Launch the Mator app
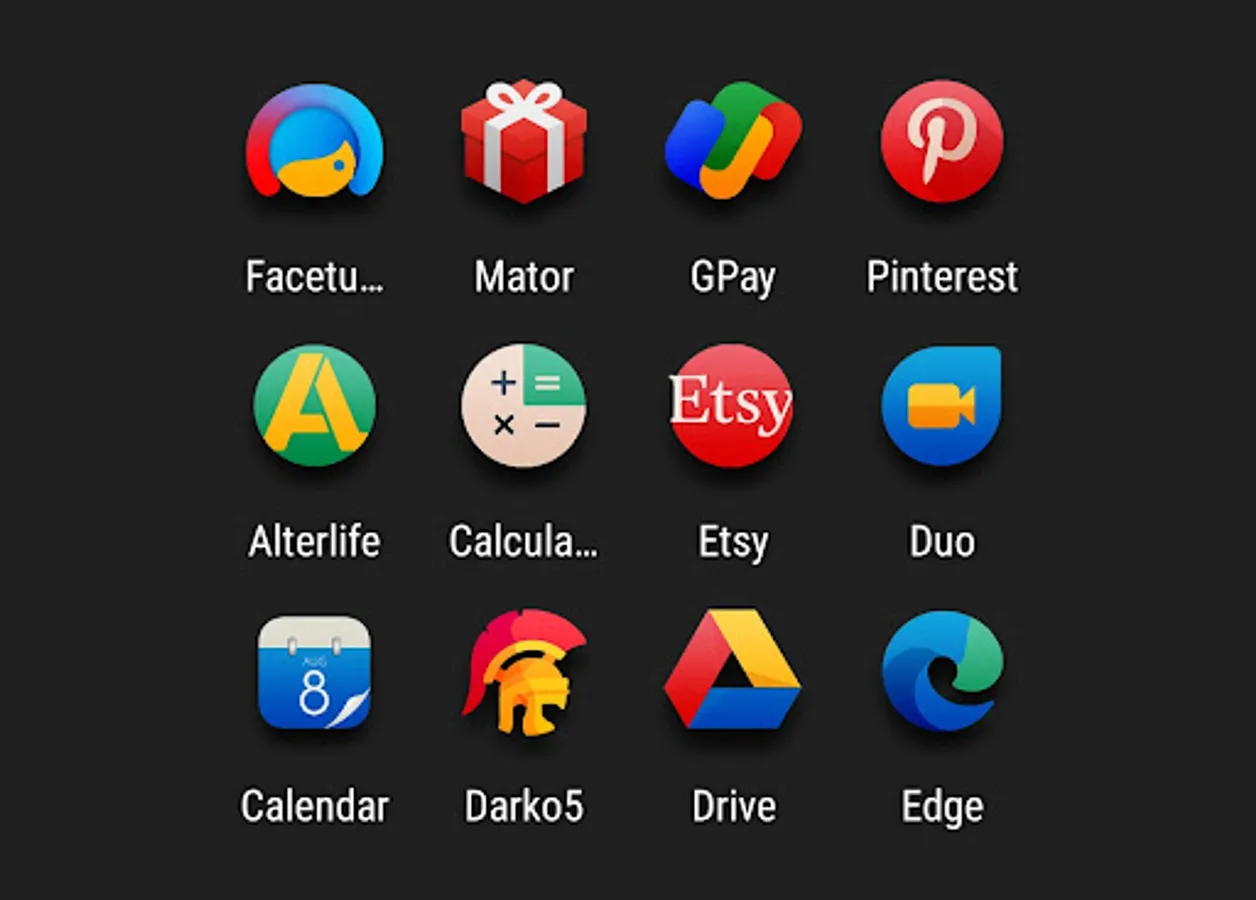 pos(524,141)
